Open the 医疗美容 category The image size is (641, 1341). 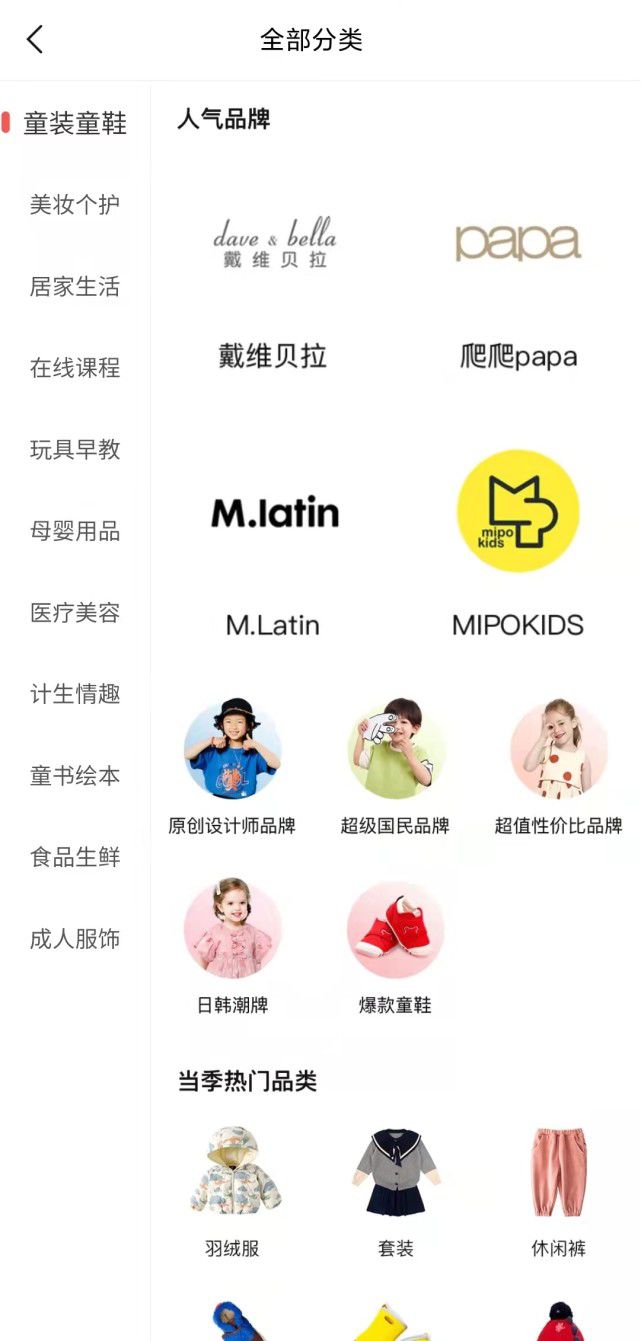tap(75, 613)
